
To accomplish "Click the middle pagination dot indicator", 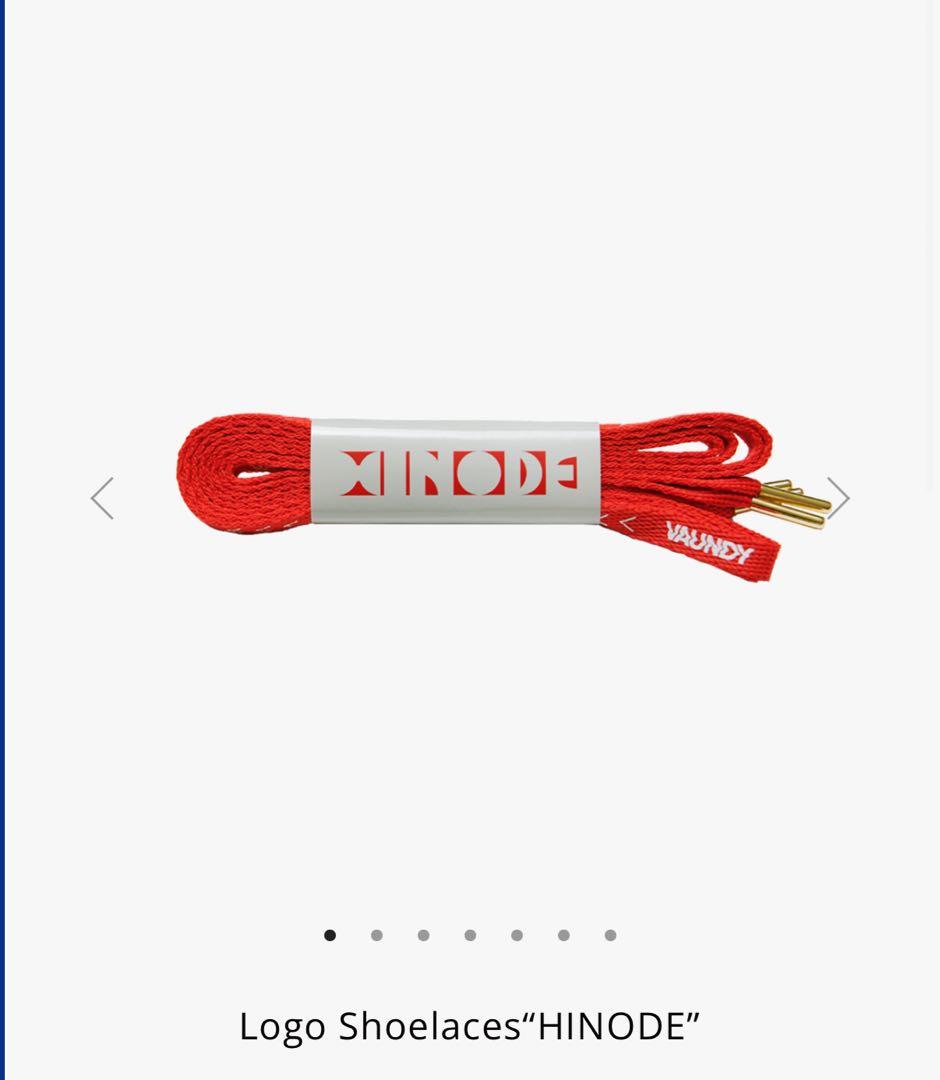I will [468, 936].
